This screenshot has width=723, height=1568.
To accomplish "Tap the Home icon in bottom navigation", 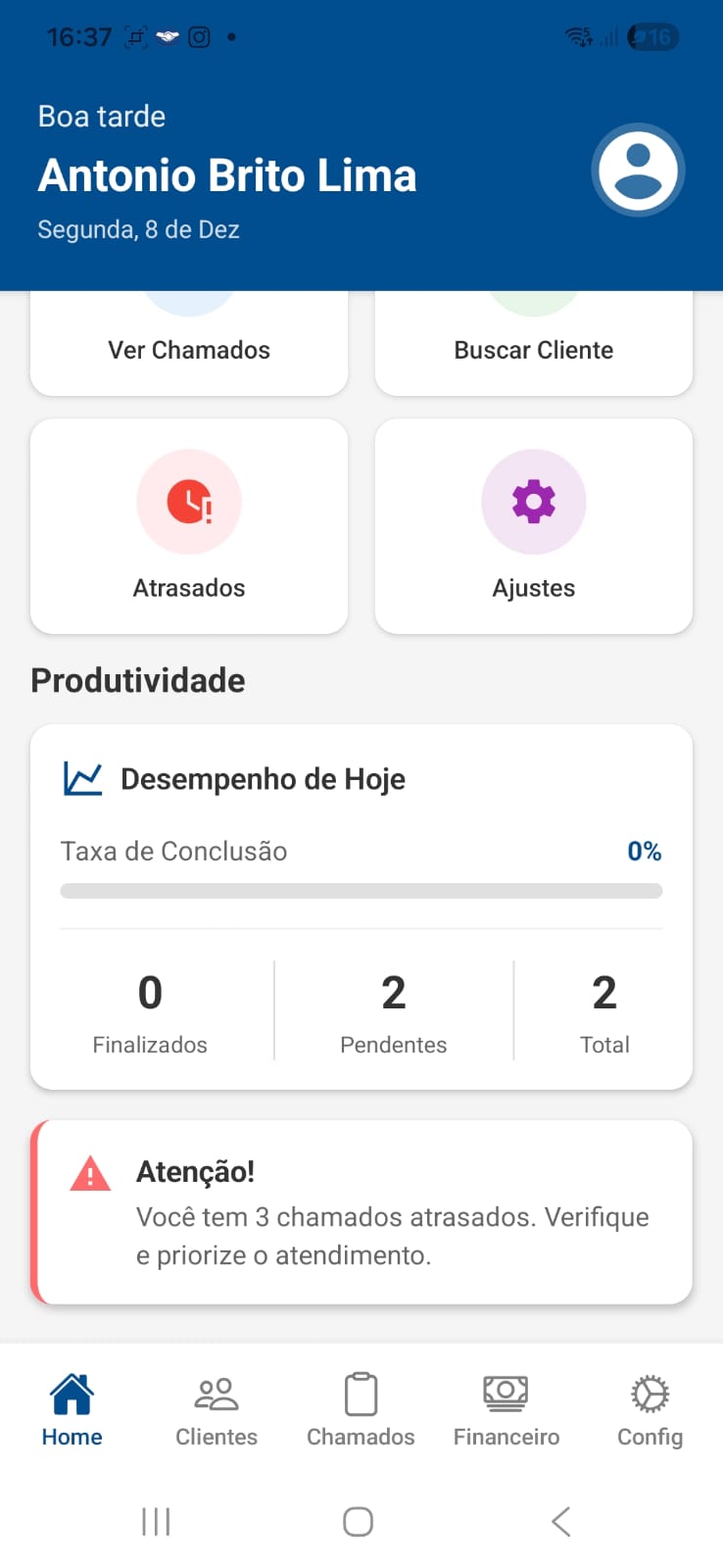I will pos(71,1392).
